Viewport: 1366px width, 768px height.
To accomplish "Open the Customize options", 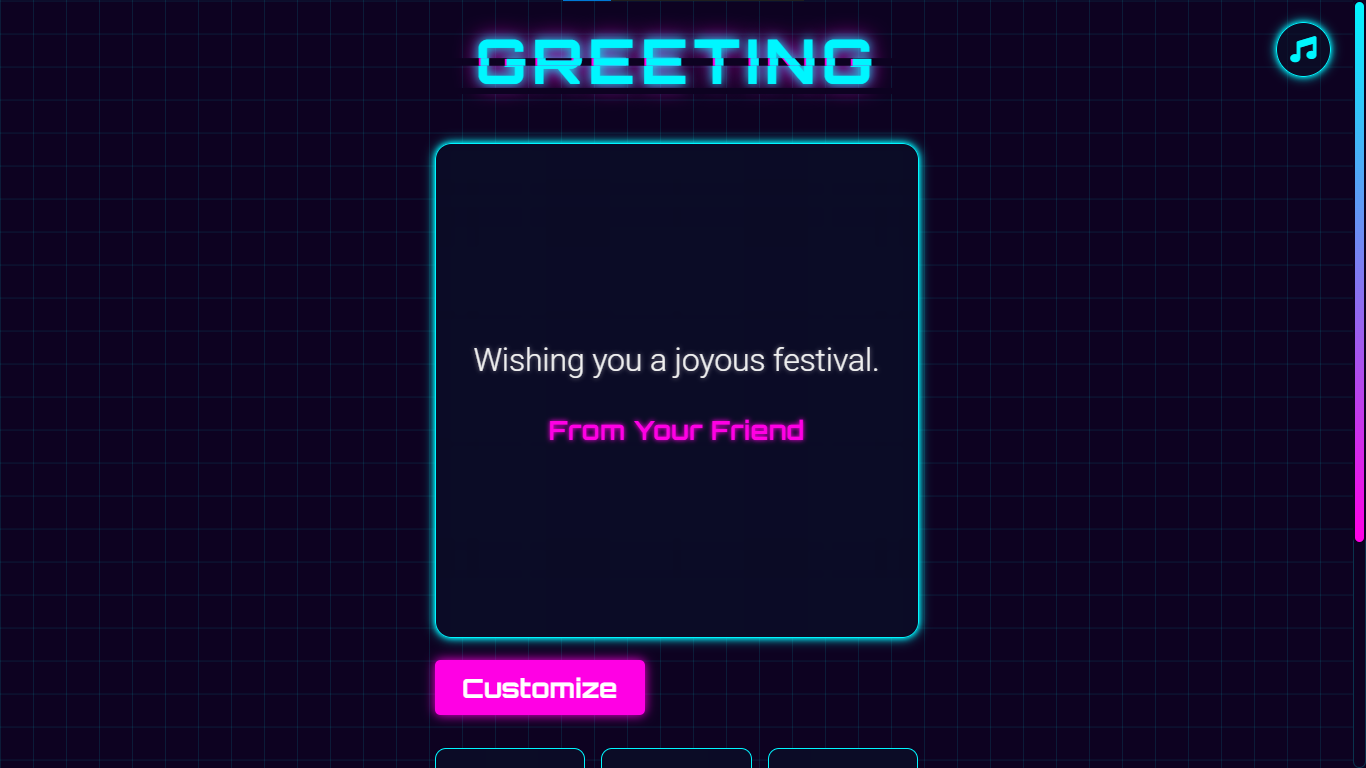I will pos(540,688).
